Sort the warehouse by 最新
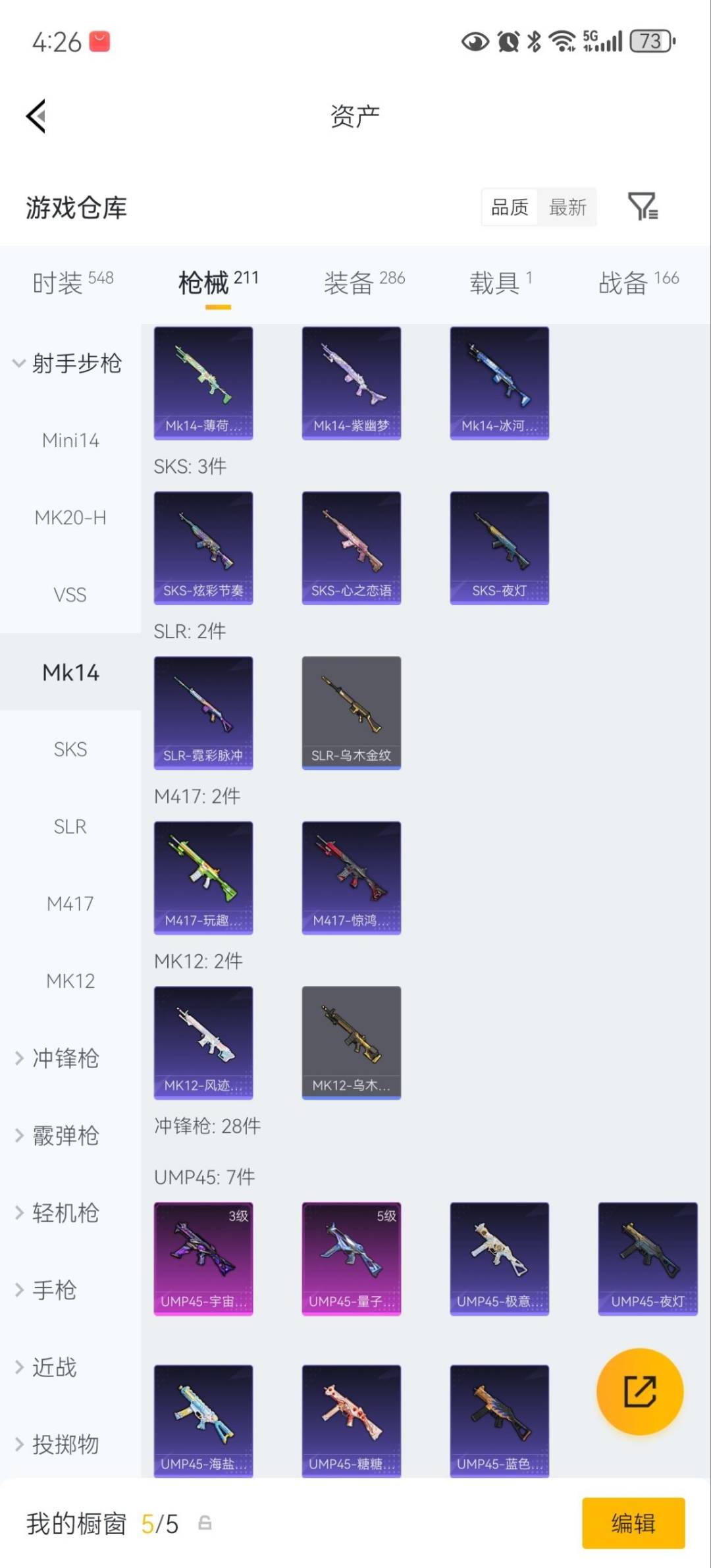This screenshot has width=711, height=1568. pos(567,207)
